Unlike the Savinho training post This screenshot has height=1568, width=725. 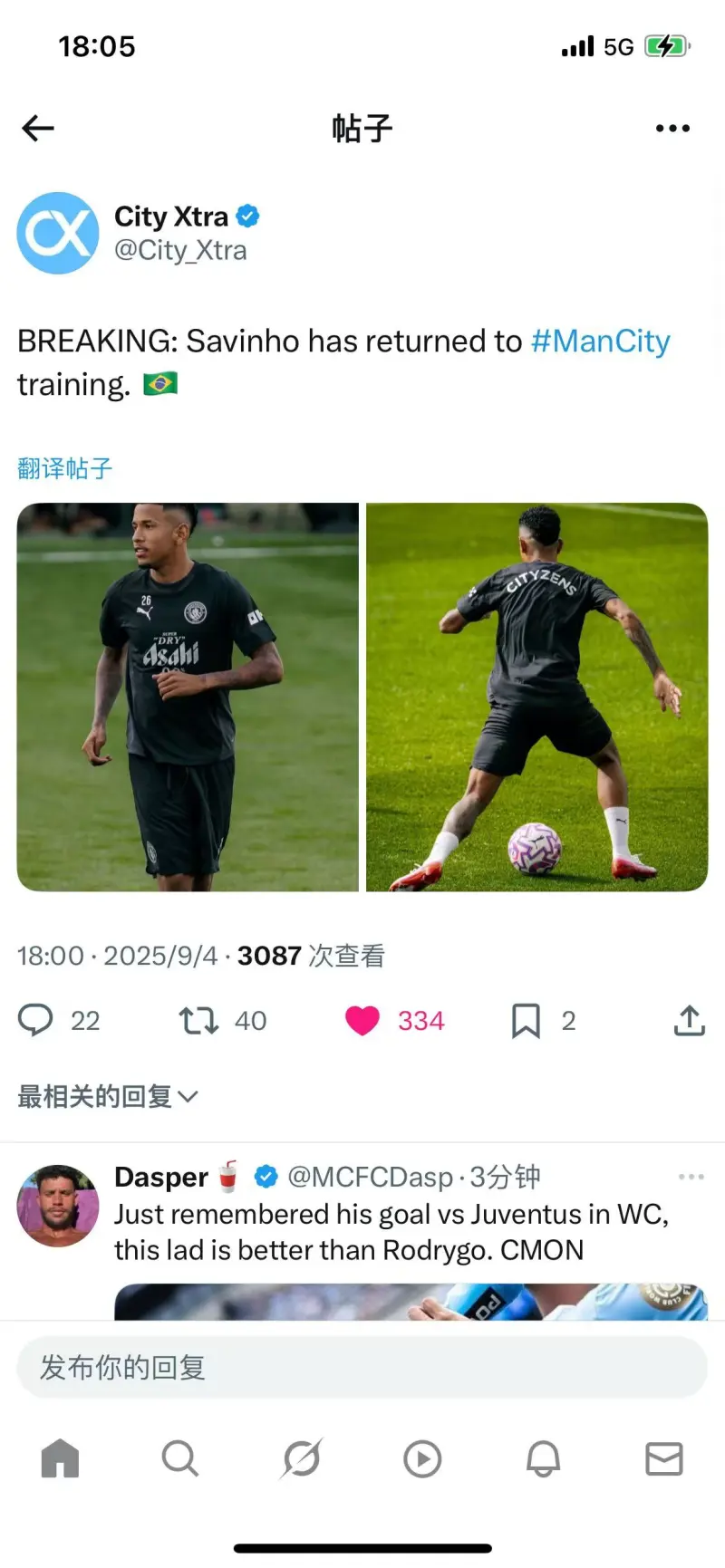362,1020
